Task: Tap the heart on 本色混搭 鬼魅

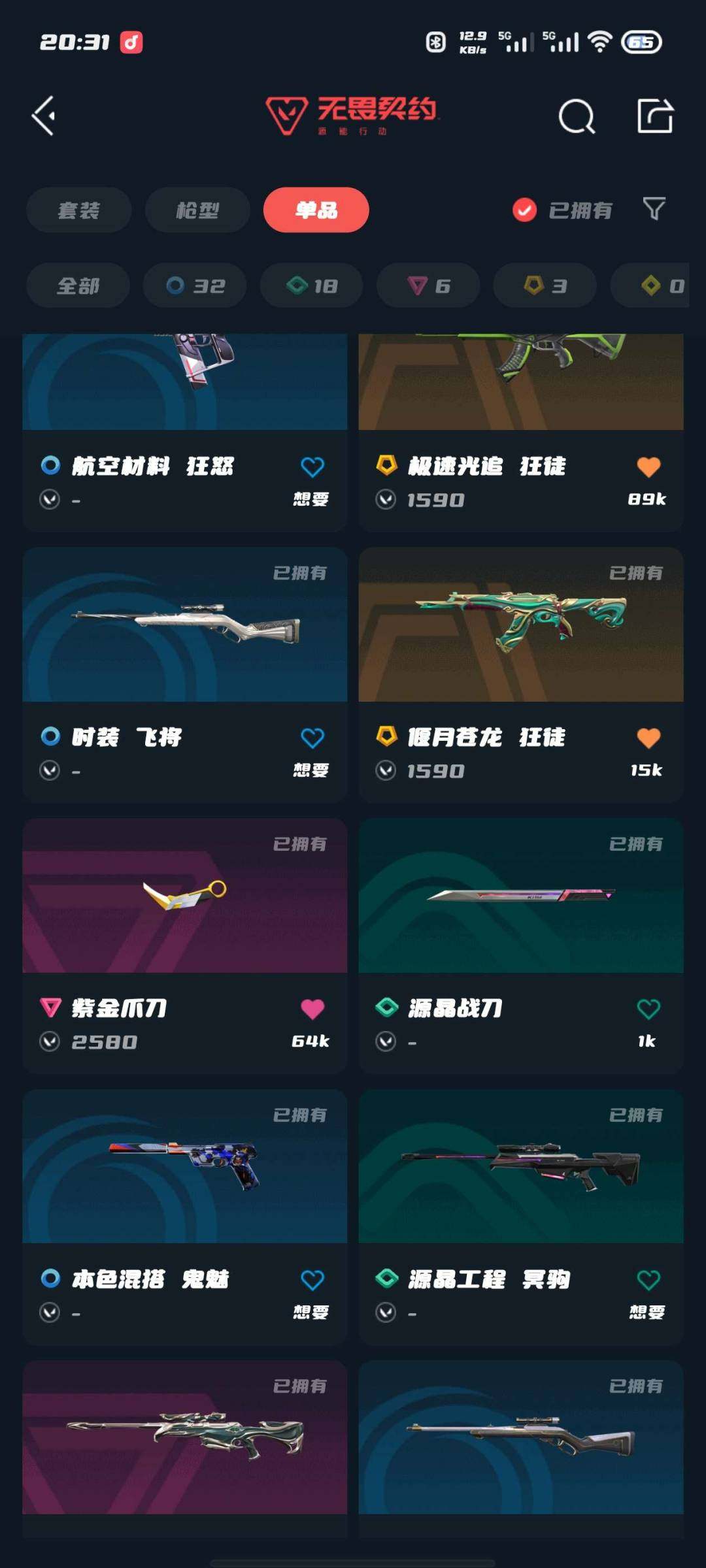Action: coord(312,1280)
